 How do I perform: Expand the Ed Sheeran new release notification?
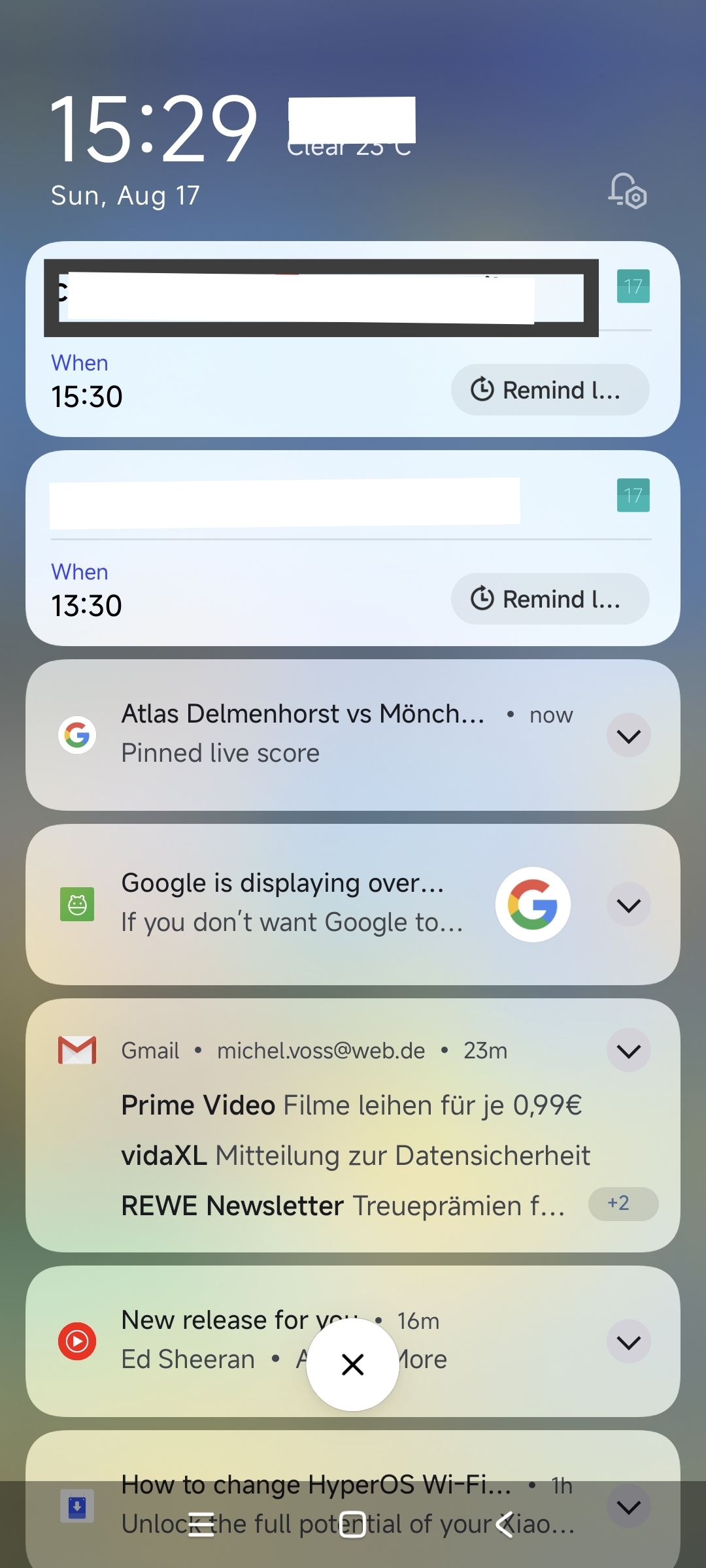628,1342
